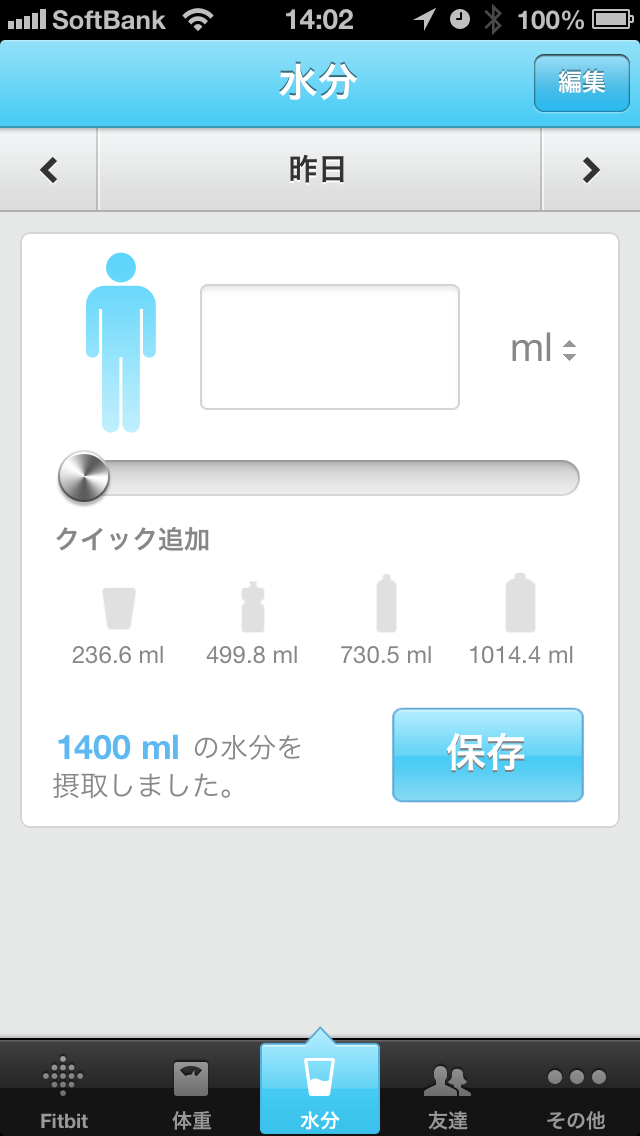Go to the previous day arrow
The width and height of the screenshot is (640, 1136).
tap(49, 170)
